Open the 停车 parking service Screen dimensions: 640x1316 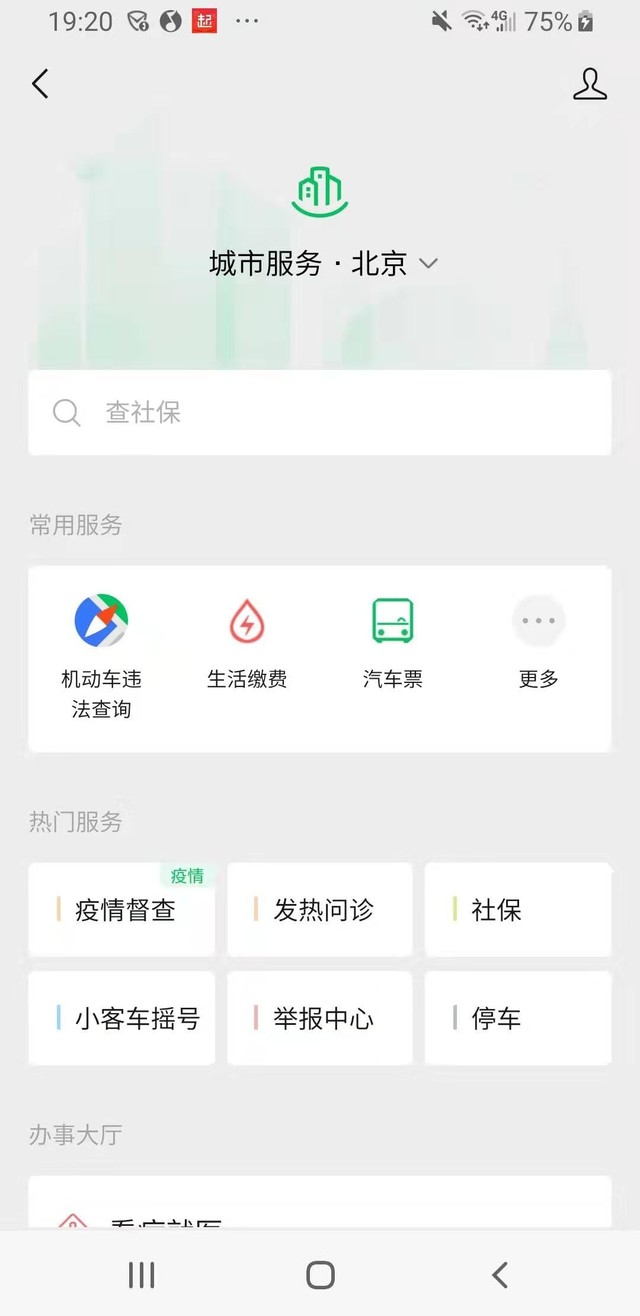pos(517,1018)
